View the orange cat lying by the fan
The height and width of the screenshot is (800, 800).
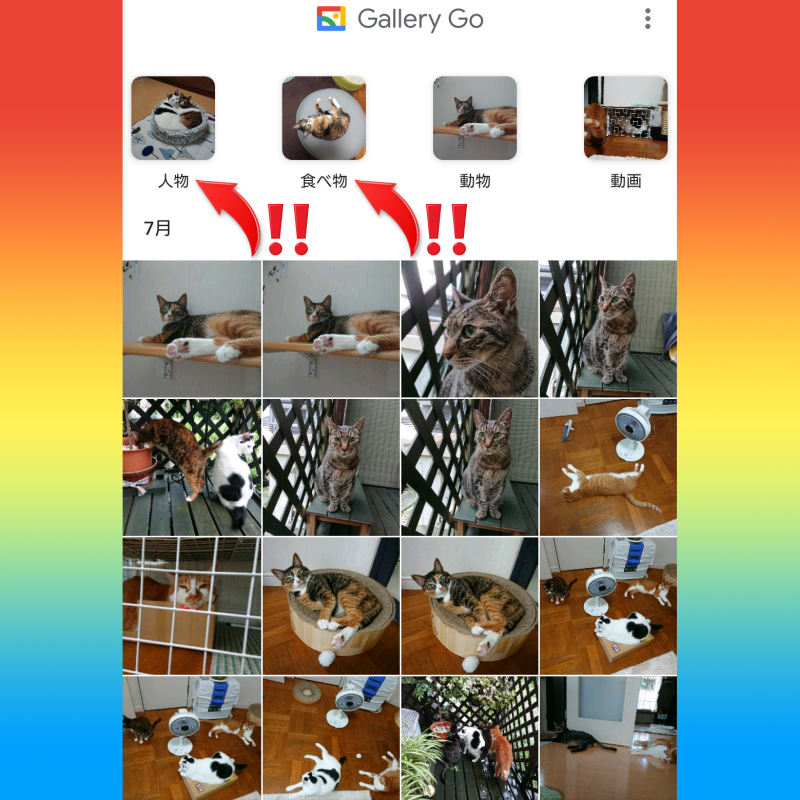[x=608, y=467]
